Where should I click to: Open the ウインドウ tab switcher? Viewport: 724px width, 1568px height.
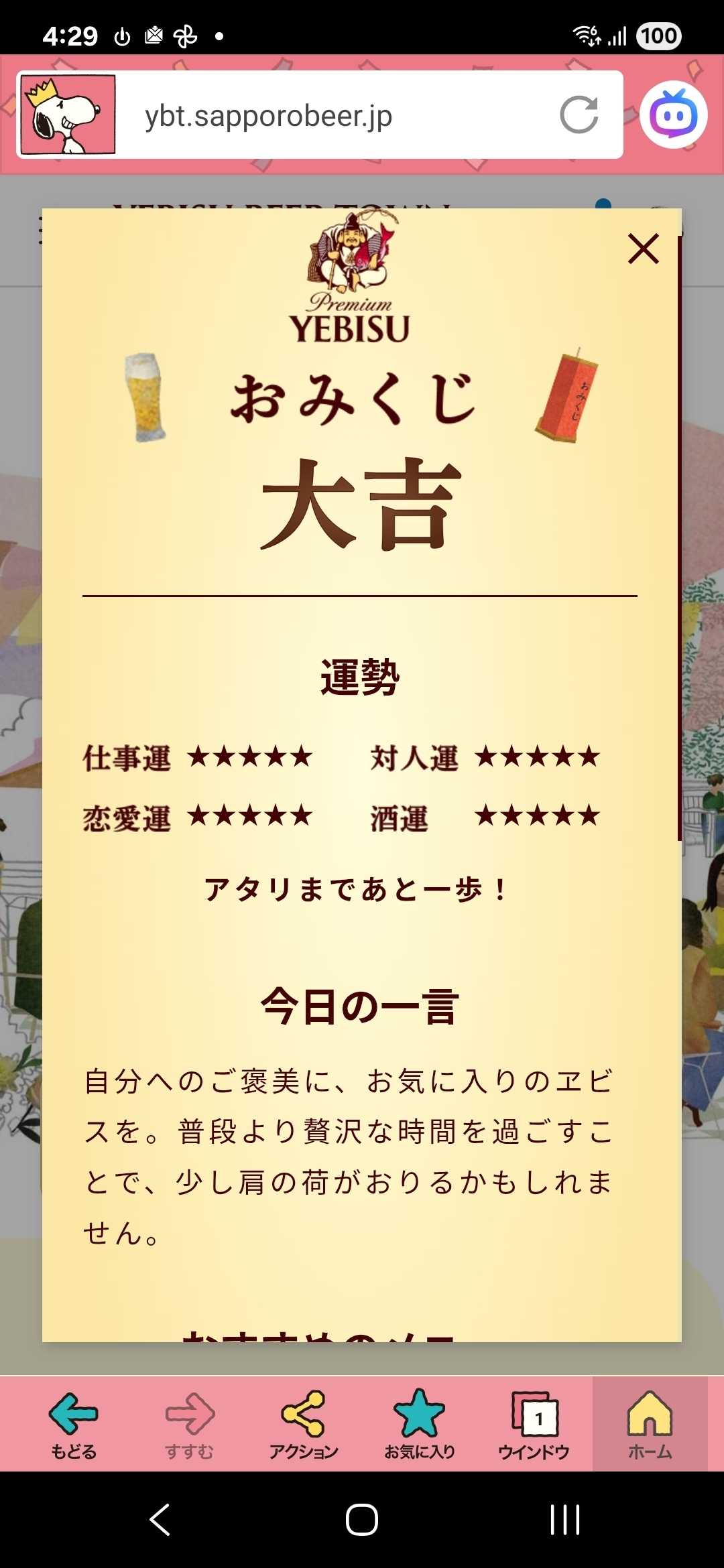[x=534, y=1424]
